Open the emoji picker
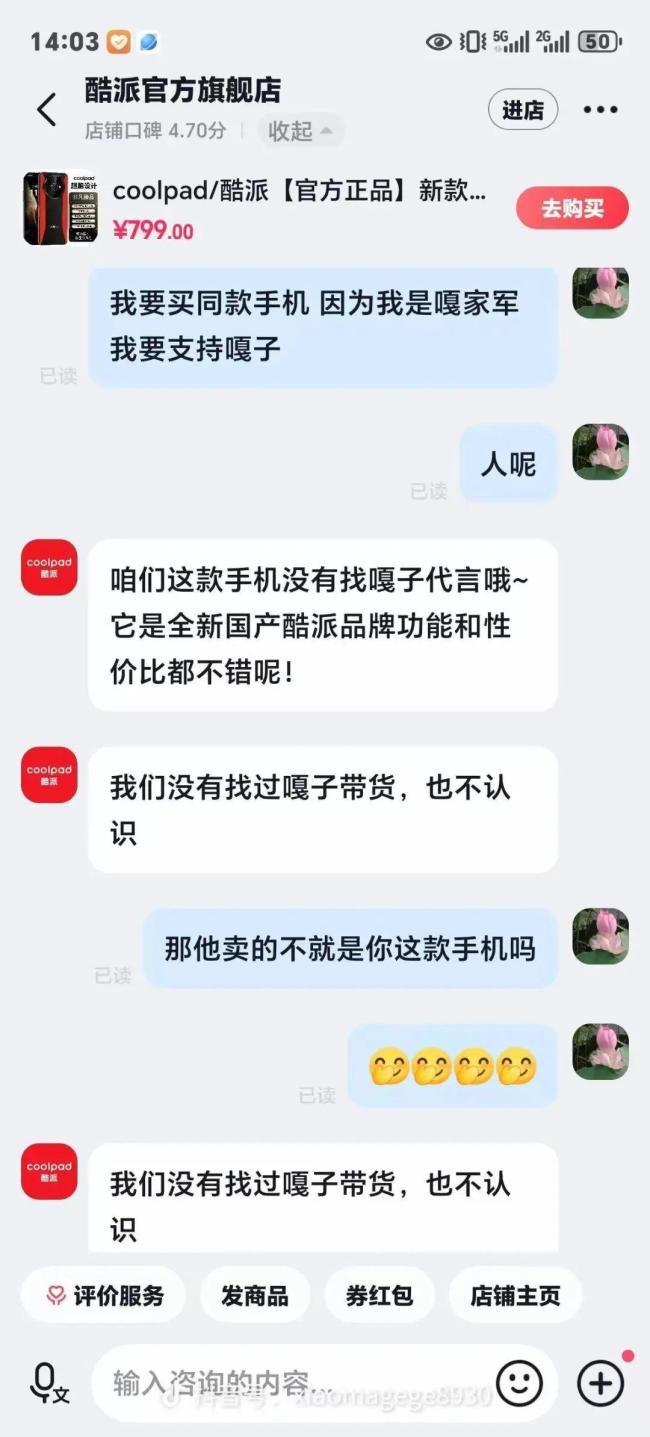The width and height of the screenshot is (650, 1437). [x=520, y=1383]
